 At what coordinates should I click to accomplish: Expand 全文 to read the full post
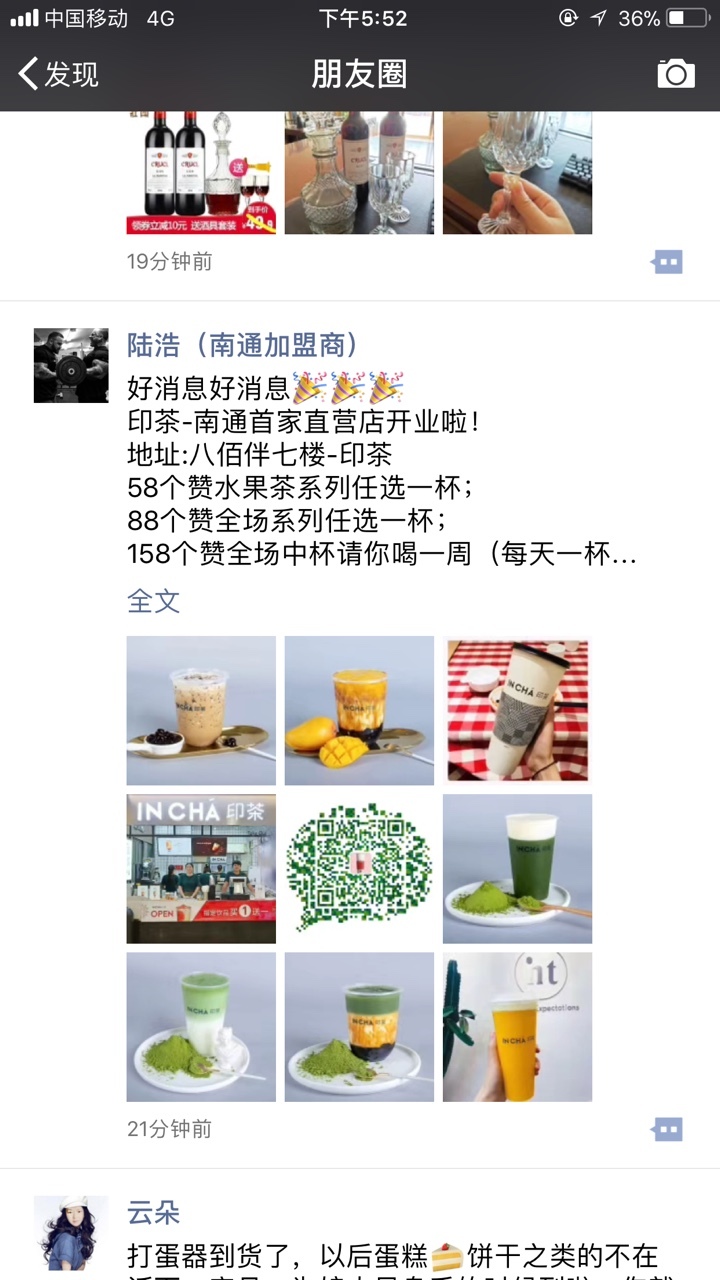[153, 601]
